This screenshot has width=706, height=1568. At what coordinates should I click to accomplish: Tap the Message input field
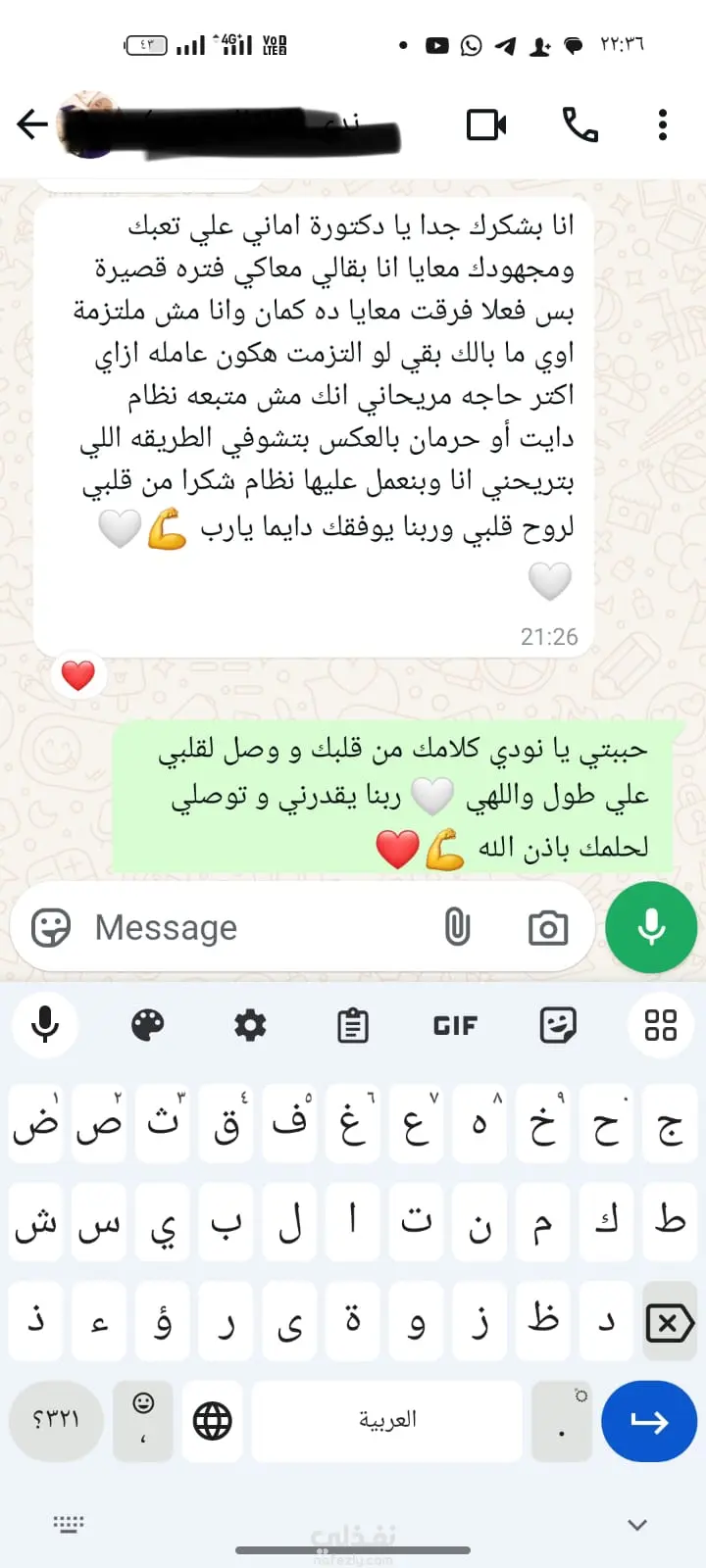click(255, 927)
